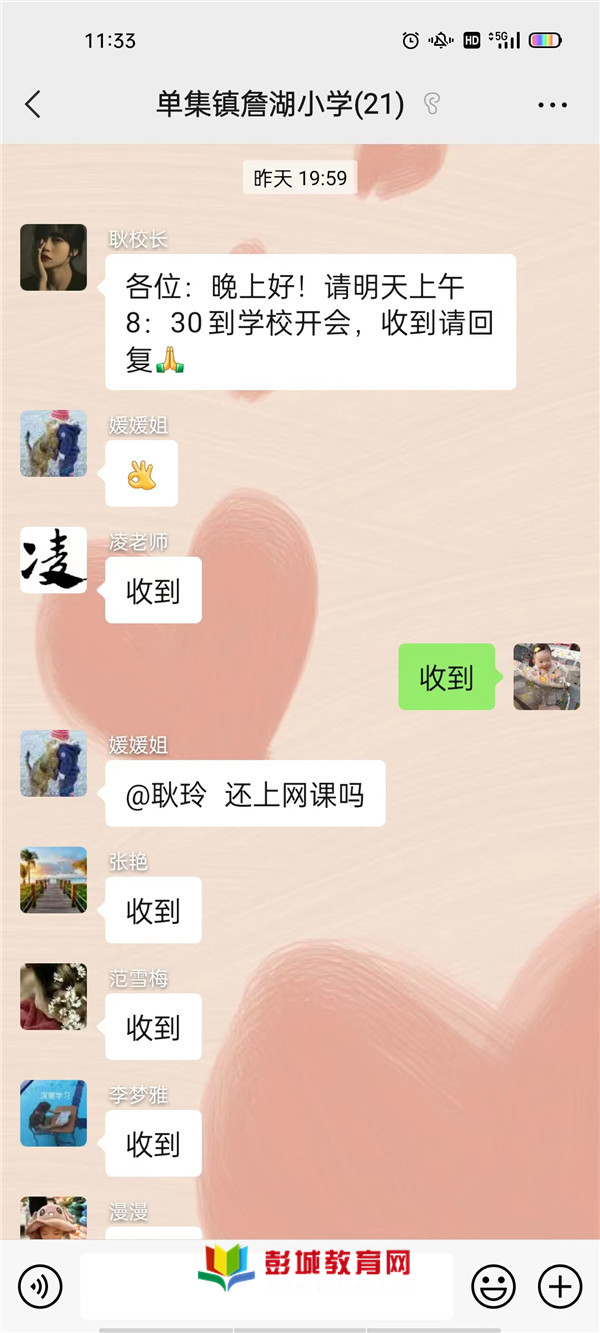The height and width of the screenshot is (1333, 600).
Task: Open my own avatar beside green 收到
Action: [x=547, y=677]
